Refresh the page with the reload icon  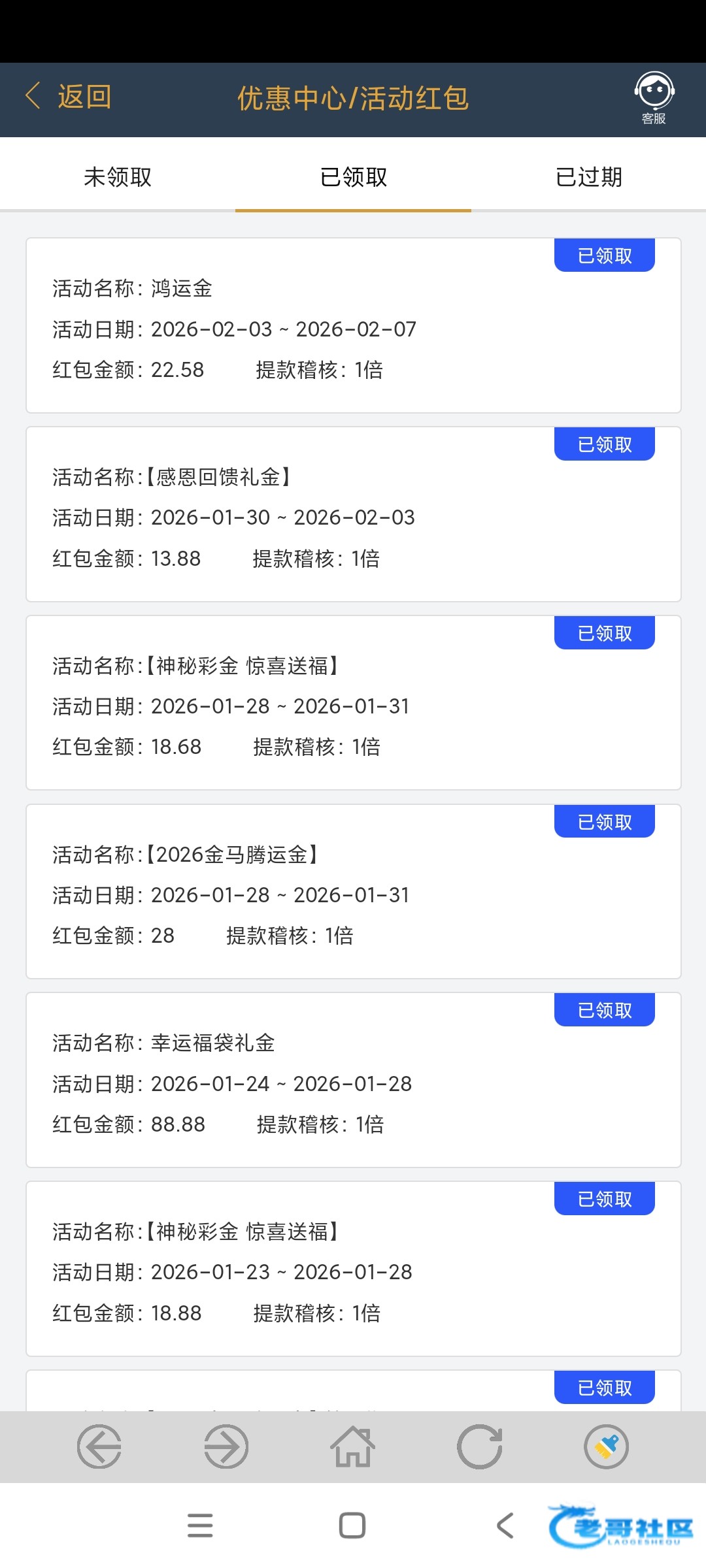[x=480, y=1446]
